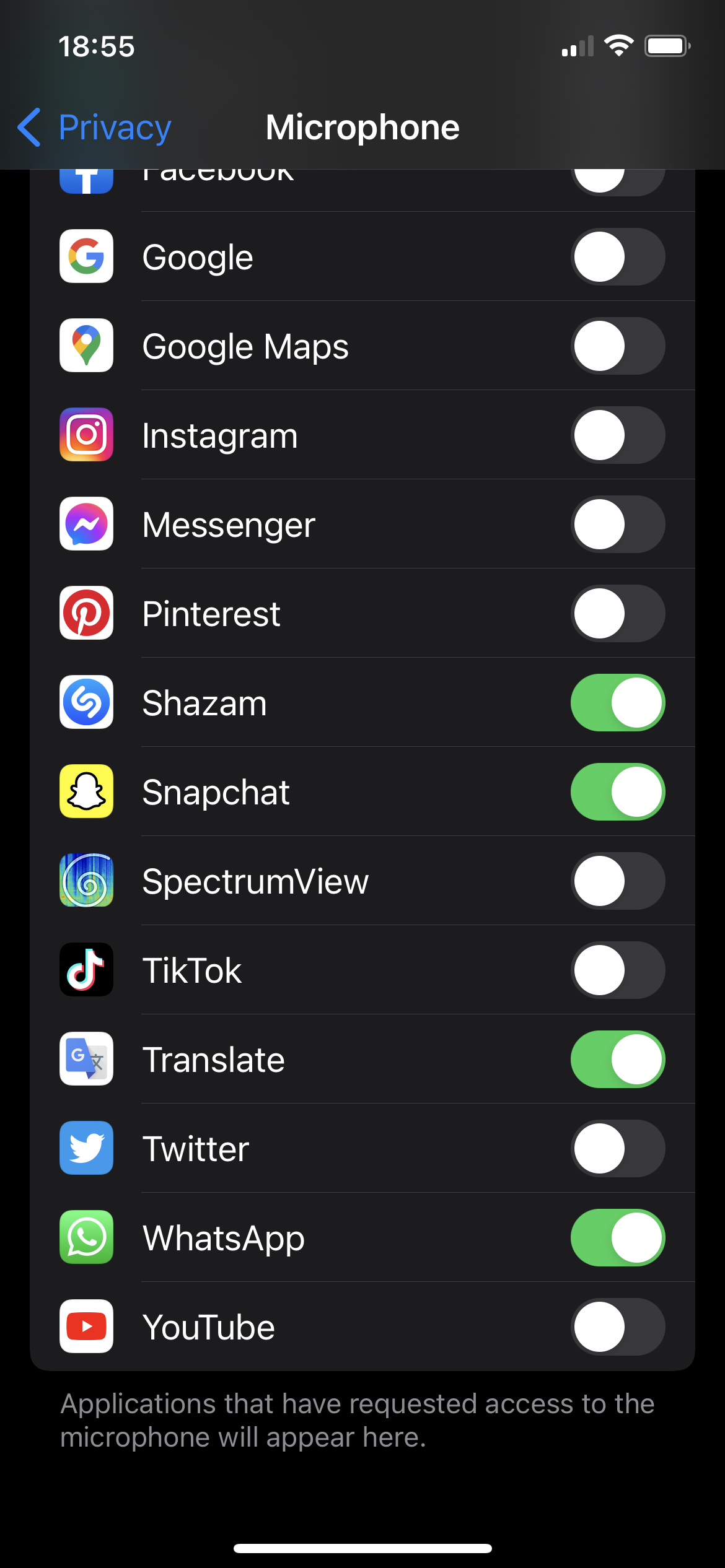Image resolution: width=725 pixels, height=1568 pixels.
Task: Turn on microphone access for Twitter
Action: coord(617,1149)
